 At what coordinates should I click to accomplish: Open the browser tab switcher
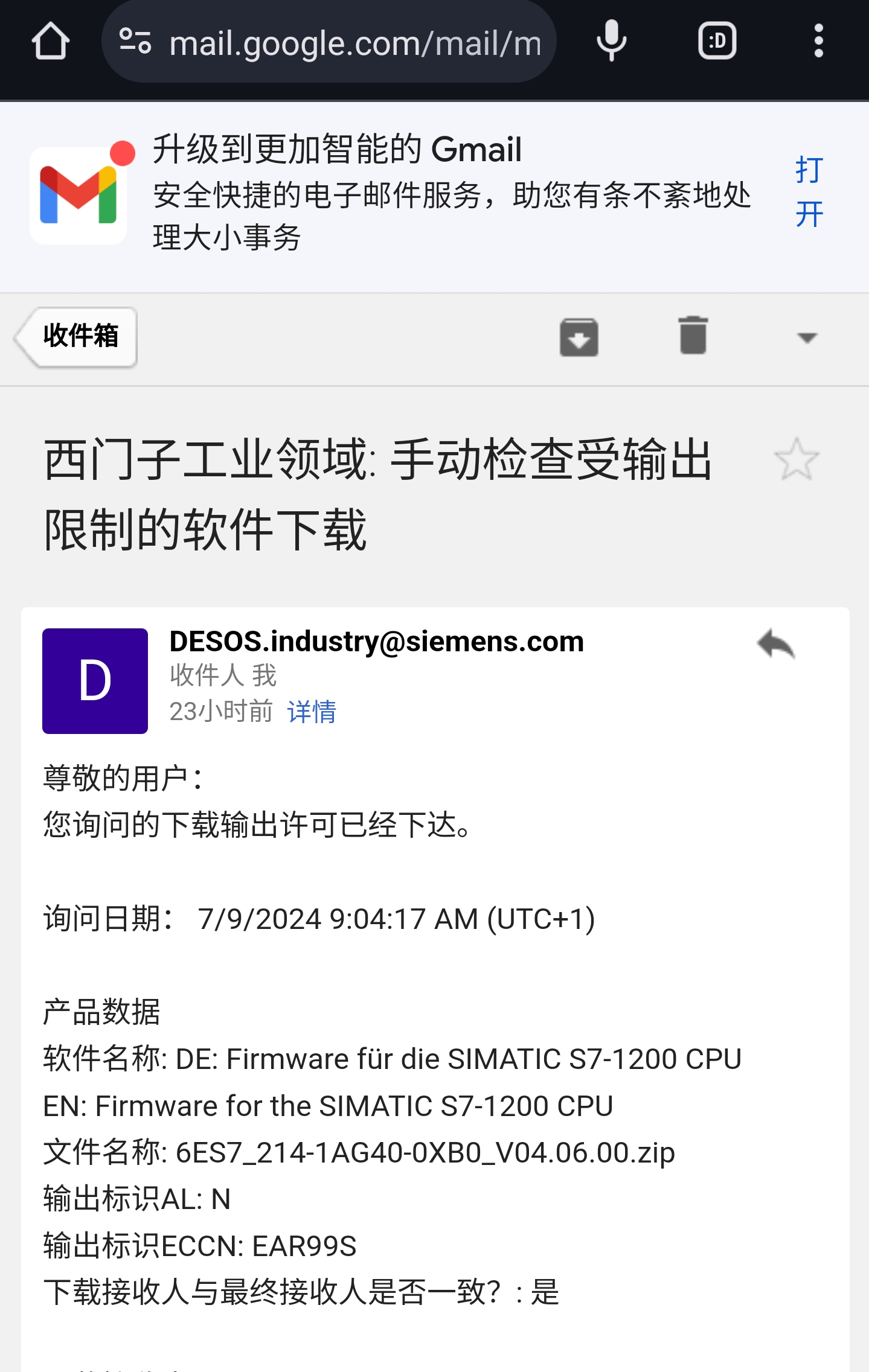pos(717,42)
